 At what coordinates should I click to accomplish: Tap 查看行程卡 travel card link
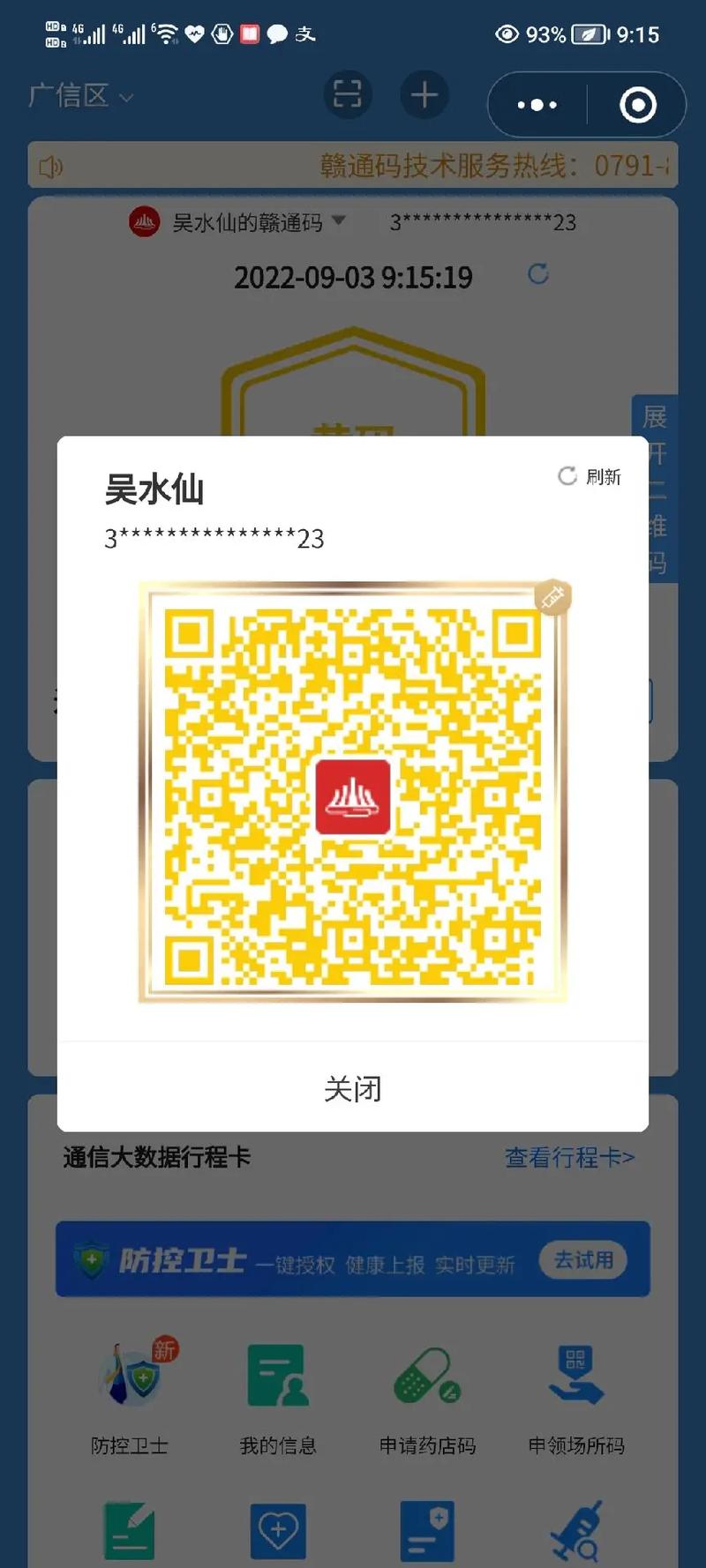pyautogui.click(x=569, y=1158)
